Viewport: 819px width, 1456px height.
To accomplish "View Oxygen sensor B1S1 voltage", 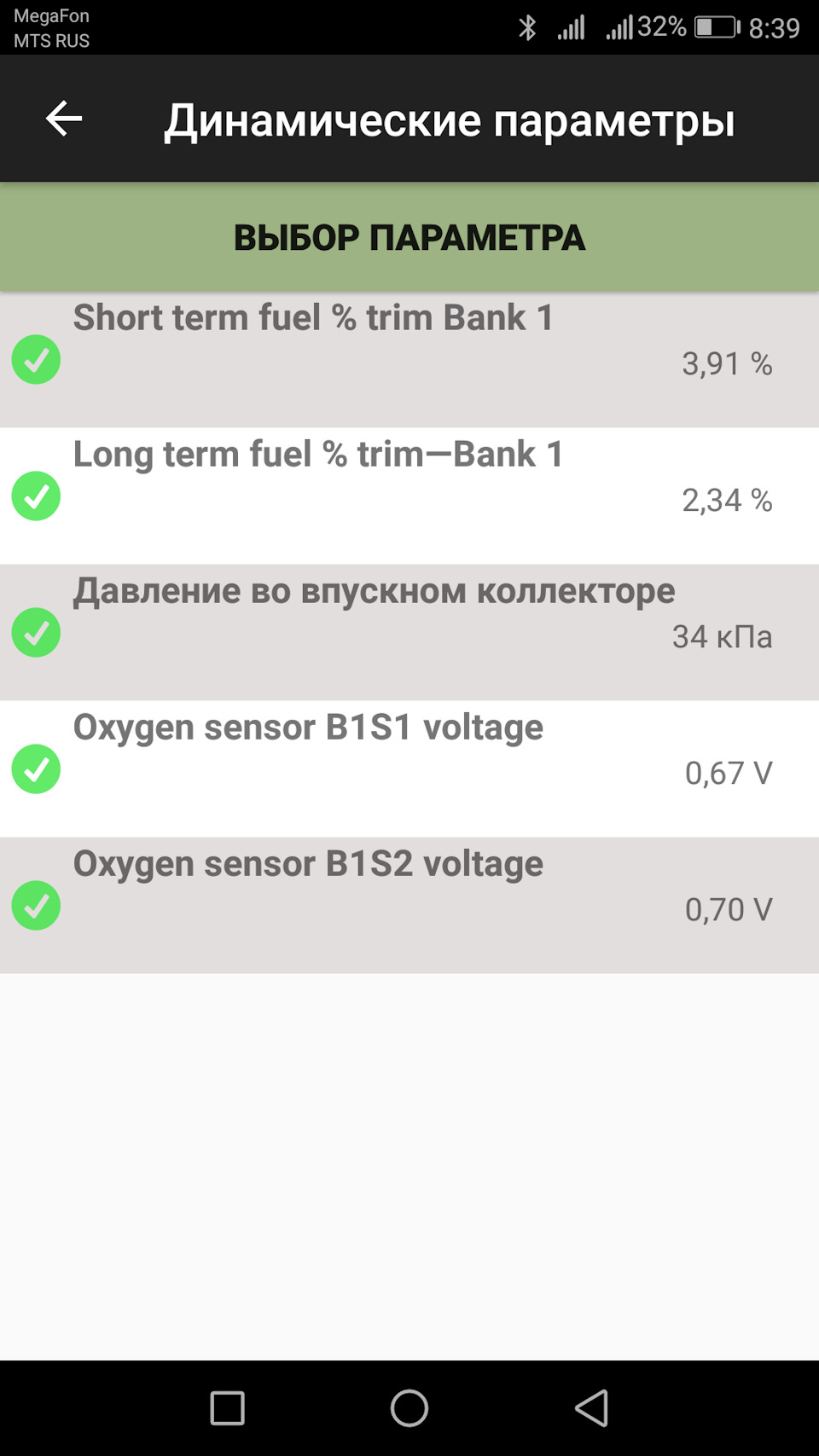I will [x=409, y=769].
